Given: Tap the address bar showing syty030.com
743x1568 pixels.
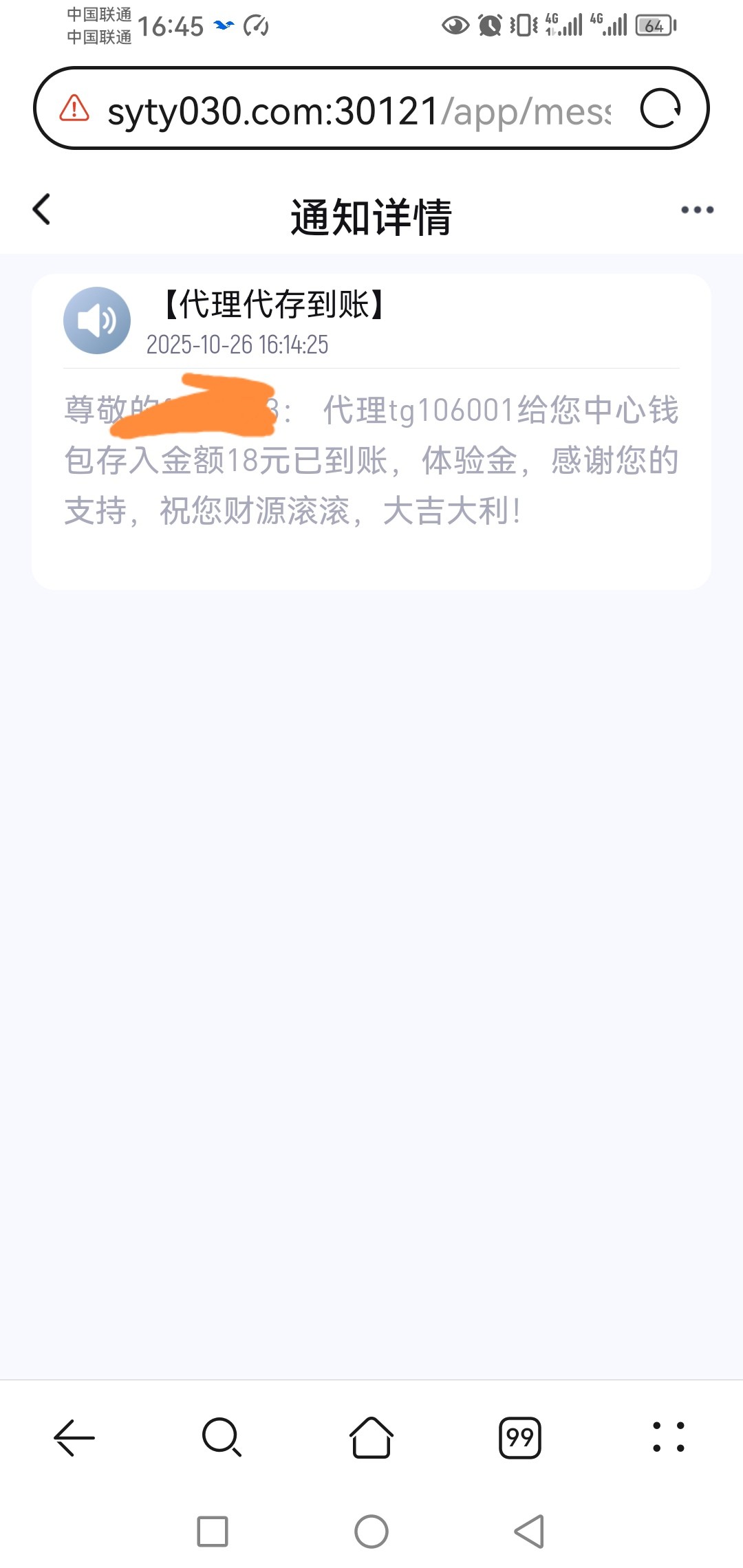Looking at the screenshot, I should [x=358, y=110].
